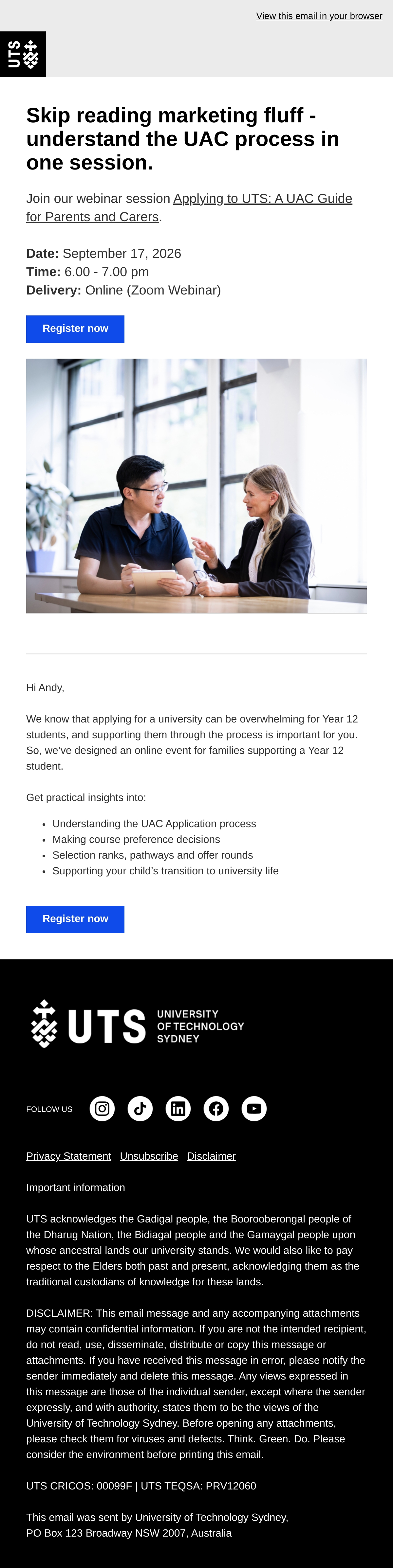The width and height of the screenshot is (393, 1568).
Task: Open View this email in your browser
Action: pos(319,16)
